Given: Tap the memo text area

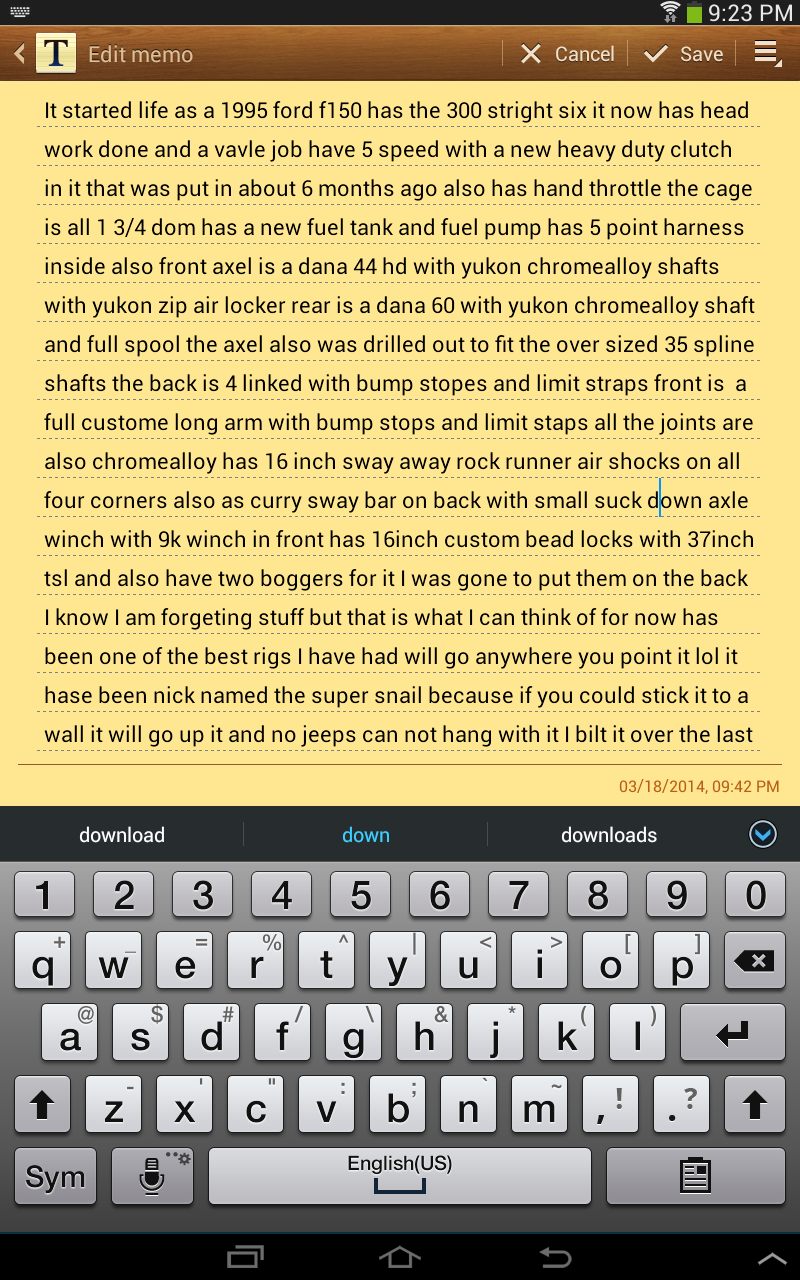Looking at the screenshot, I should tap(400, 420).
